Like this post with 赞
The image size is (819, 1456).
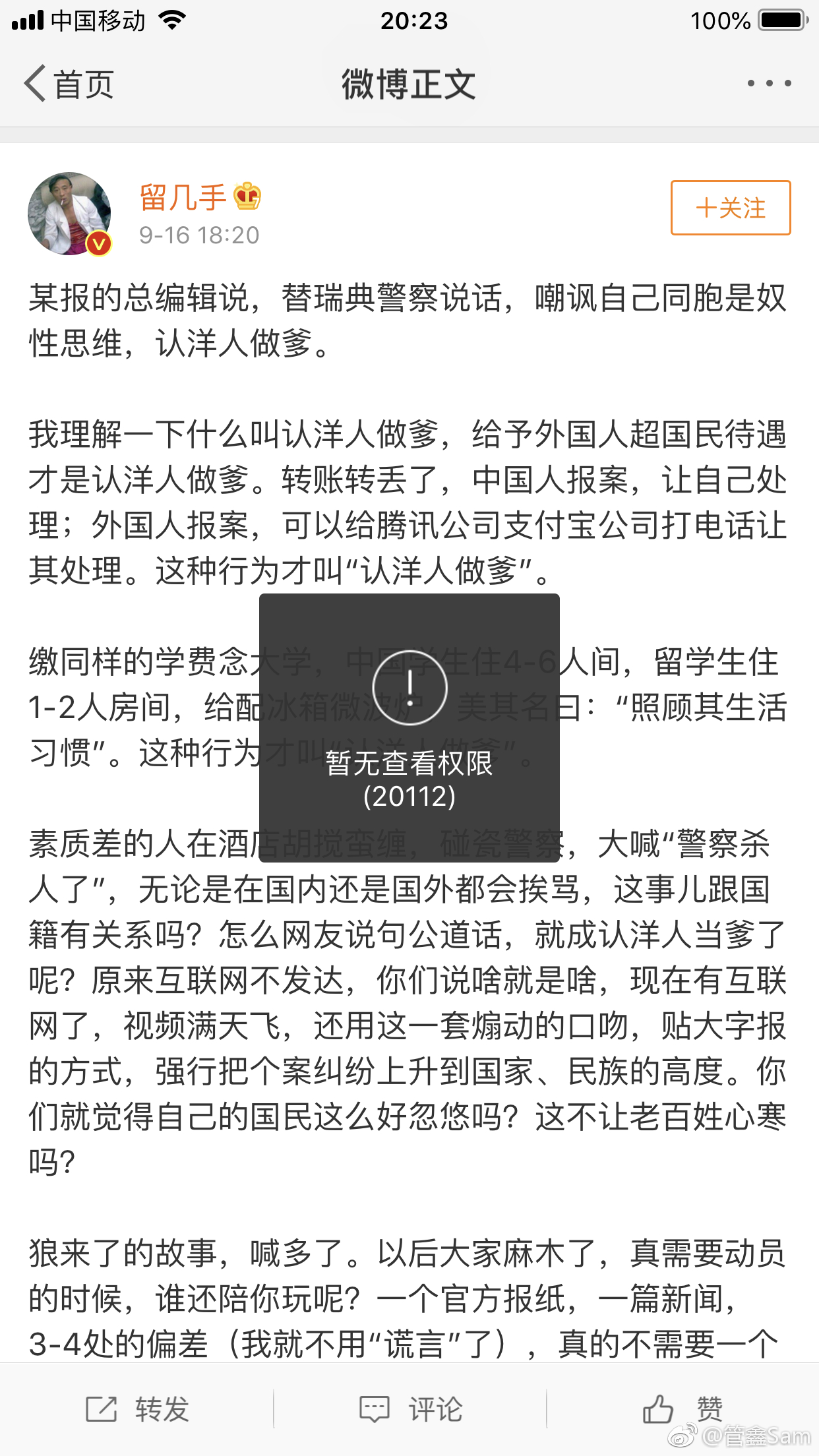point(682,1410)
